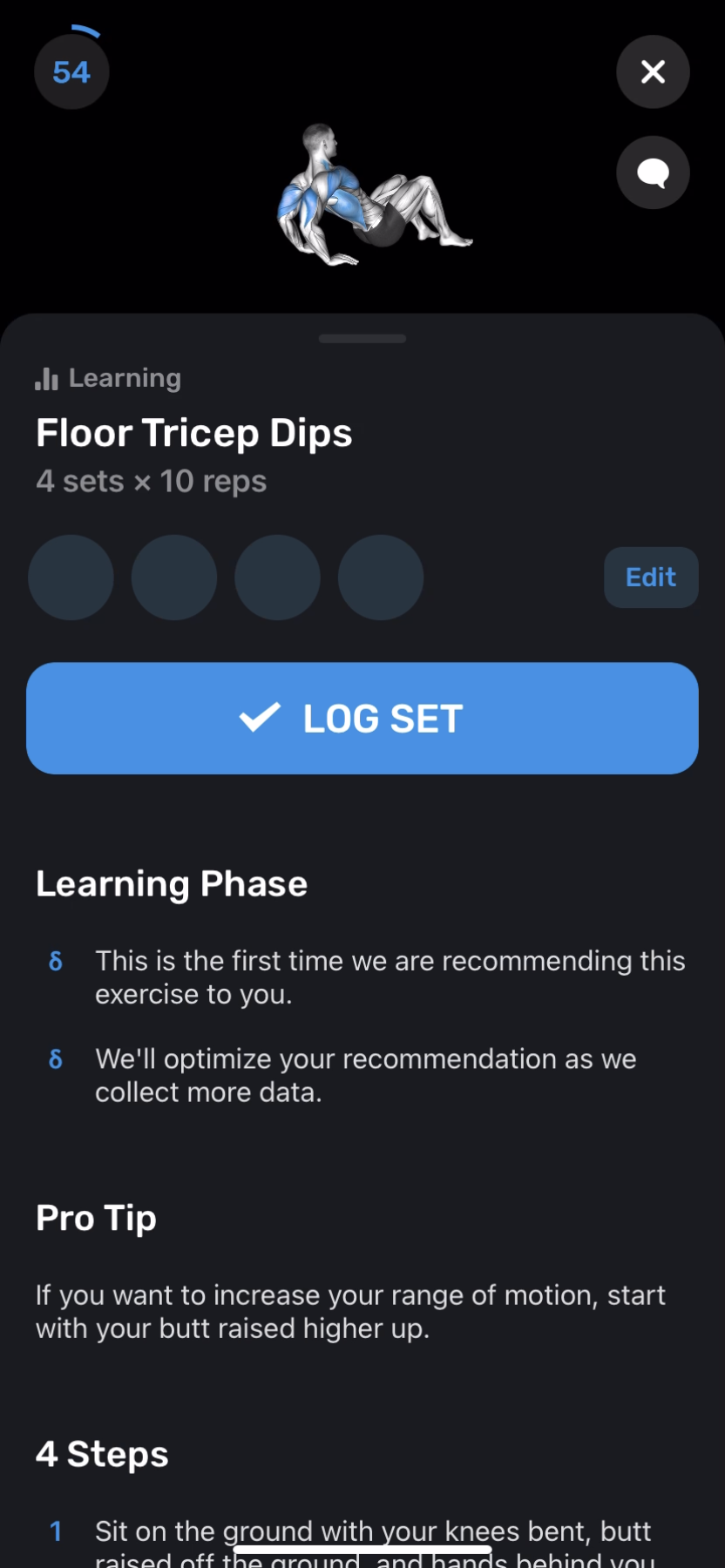Select the third set circle
Image resolution: width=725 pixels, height=1568 pixels.
point(277,577)
